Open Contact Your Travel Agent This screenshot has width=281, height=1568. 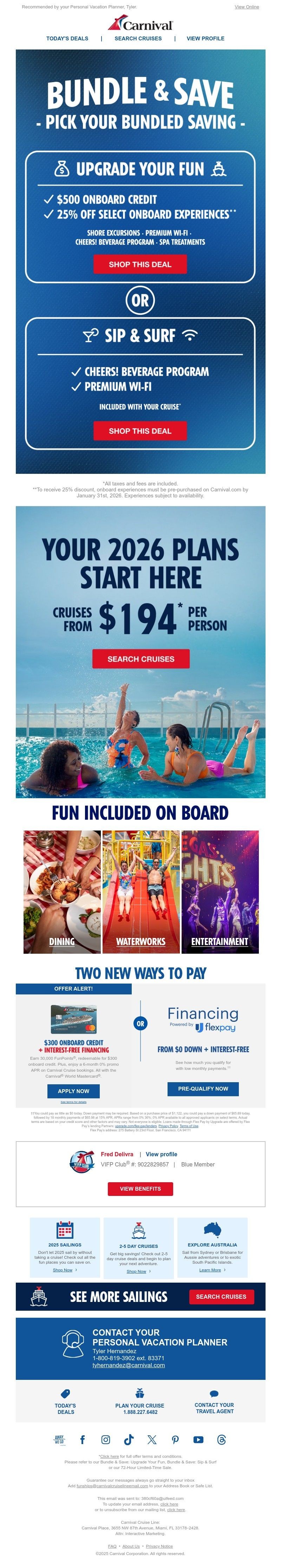(x=214, y=1407)
